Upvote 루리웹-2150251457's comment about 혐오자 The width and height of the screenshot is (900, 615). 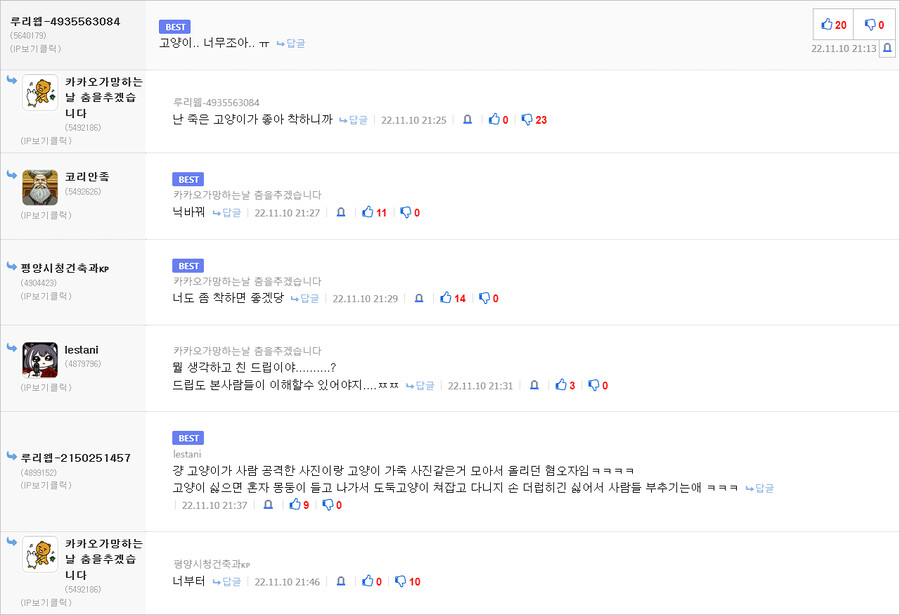(x=298, y=505)
